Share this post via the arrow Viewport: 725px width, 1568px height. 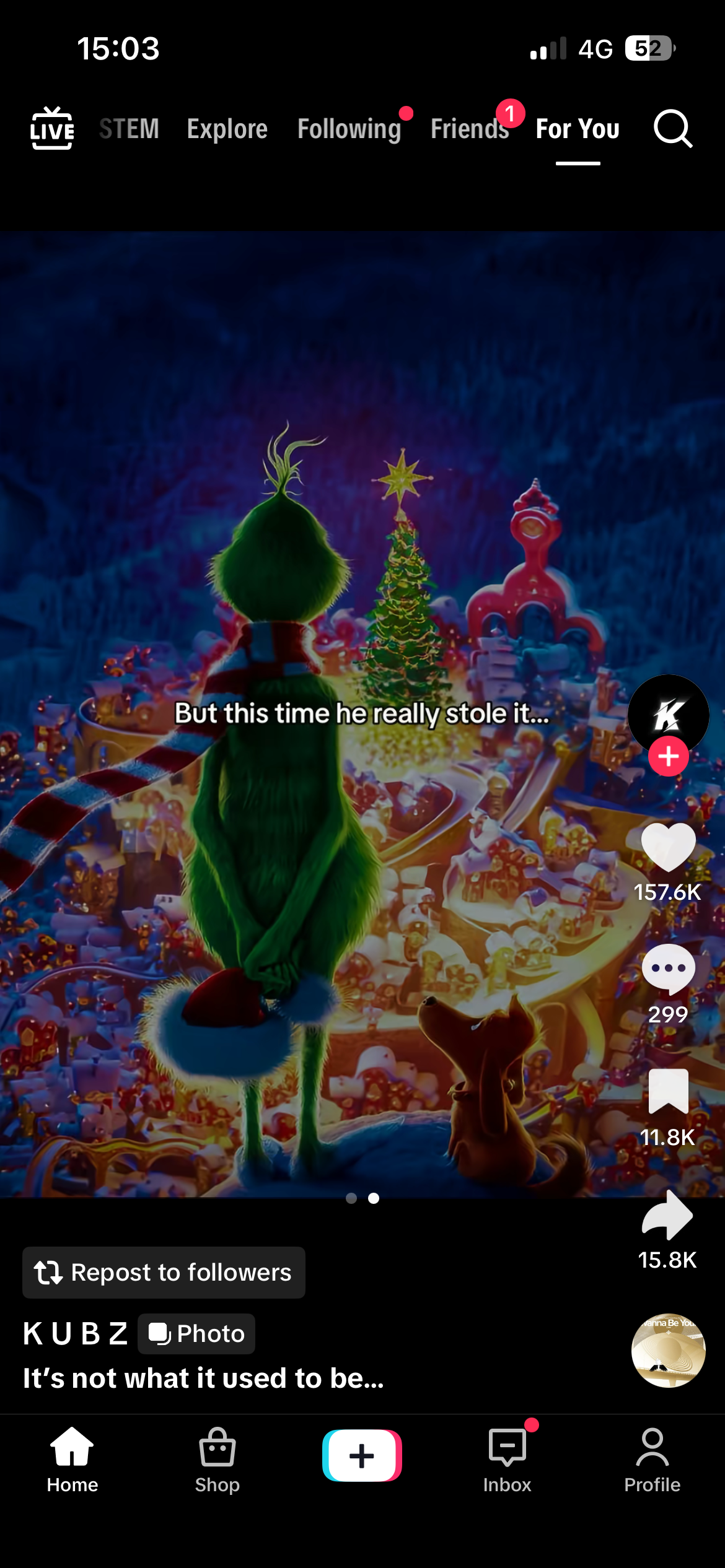(668, 1215)
